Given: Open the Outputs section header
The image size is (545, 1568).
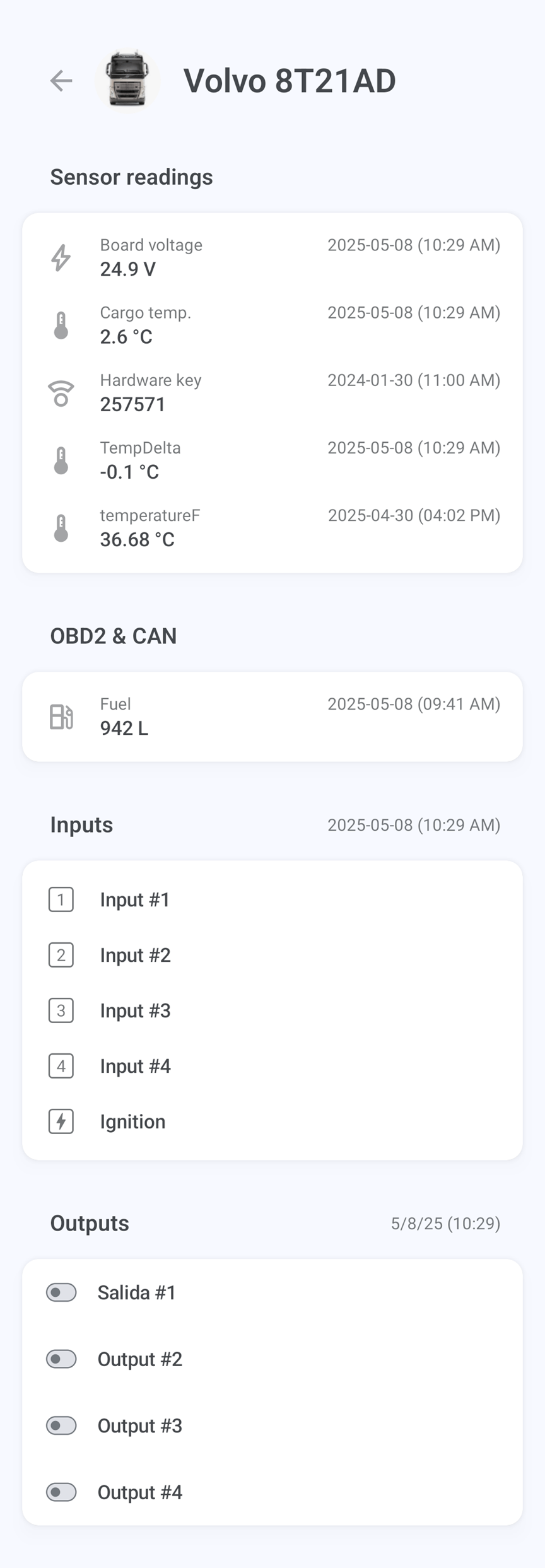Looking at the screenshot, I should (x=88, y=1223).
